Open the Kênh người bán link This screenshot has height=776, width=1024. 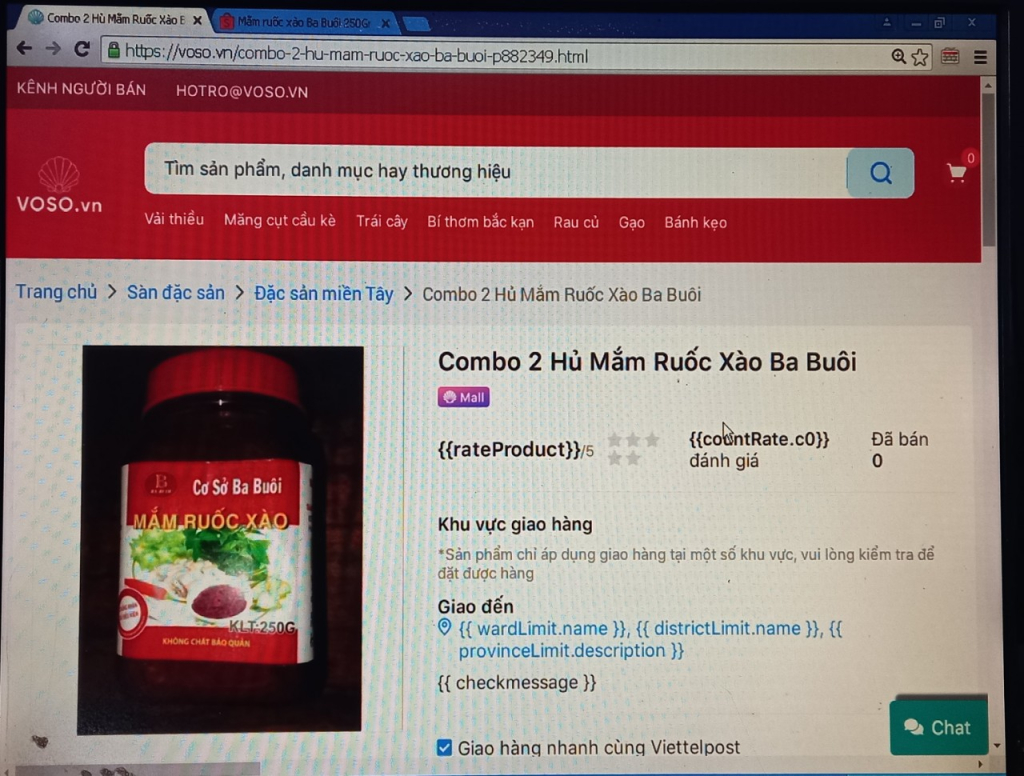pos(81,90)
